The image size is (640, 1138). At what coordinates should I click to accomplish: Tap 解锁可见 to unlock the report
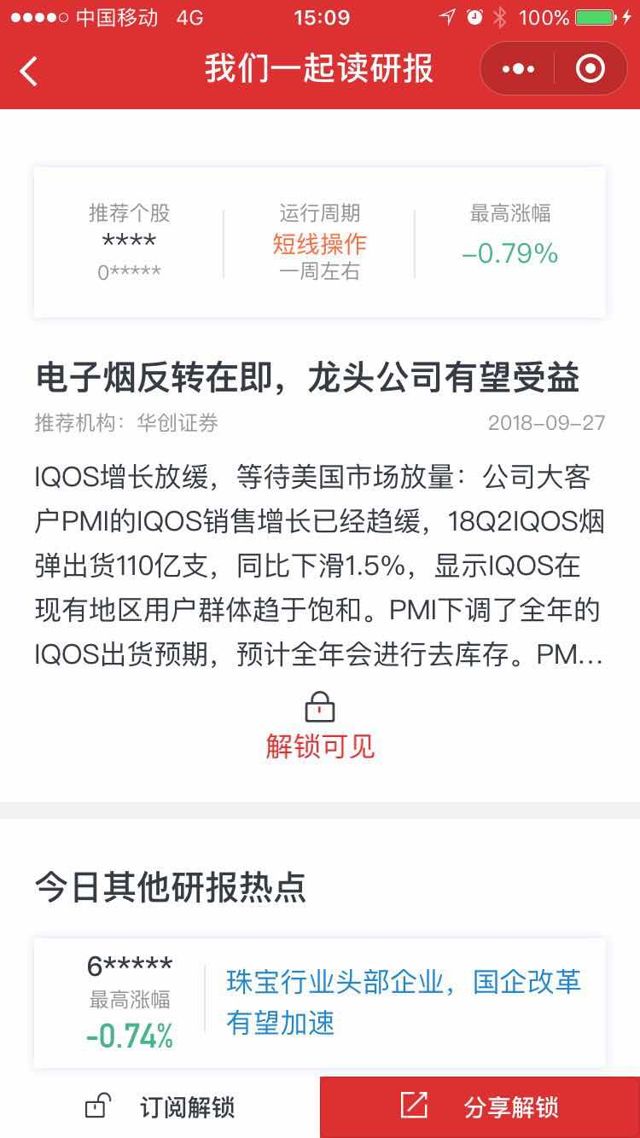(320, 728)
